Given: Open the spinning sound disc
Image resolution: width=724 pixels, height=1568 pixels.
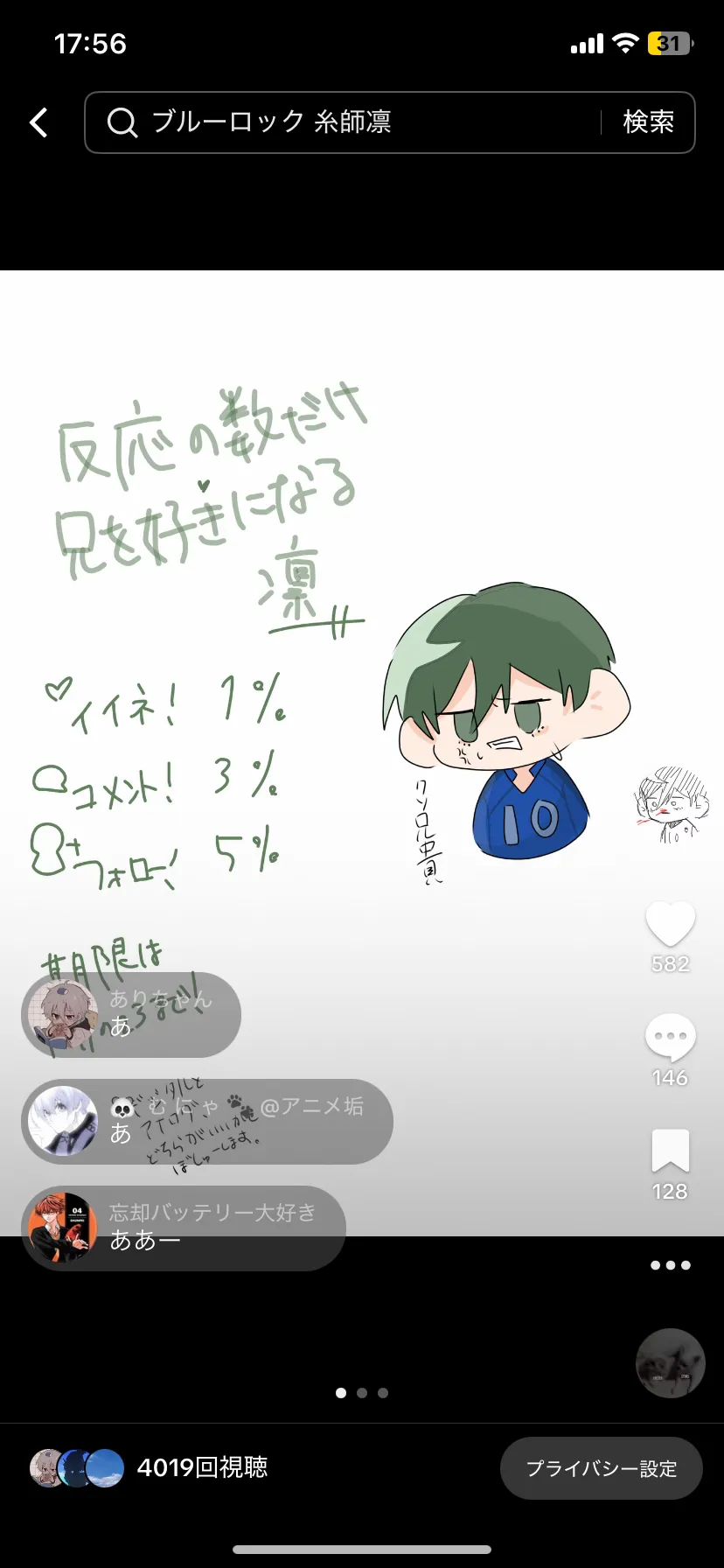Looking at the screenshot, I should click(671, 1363).
